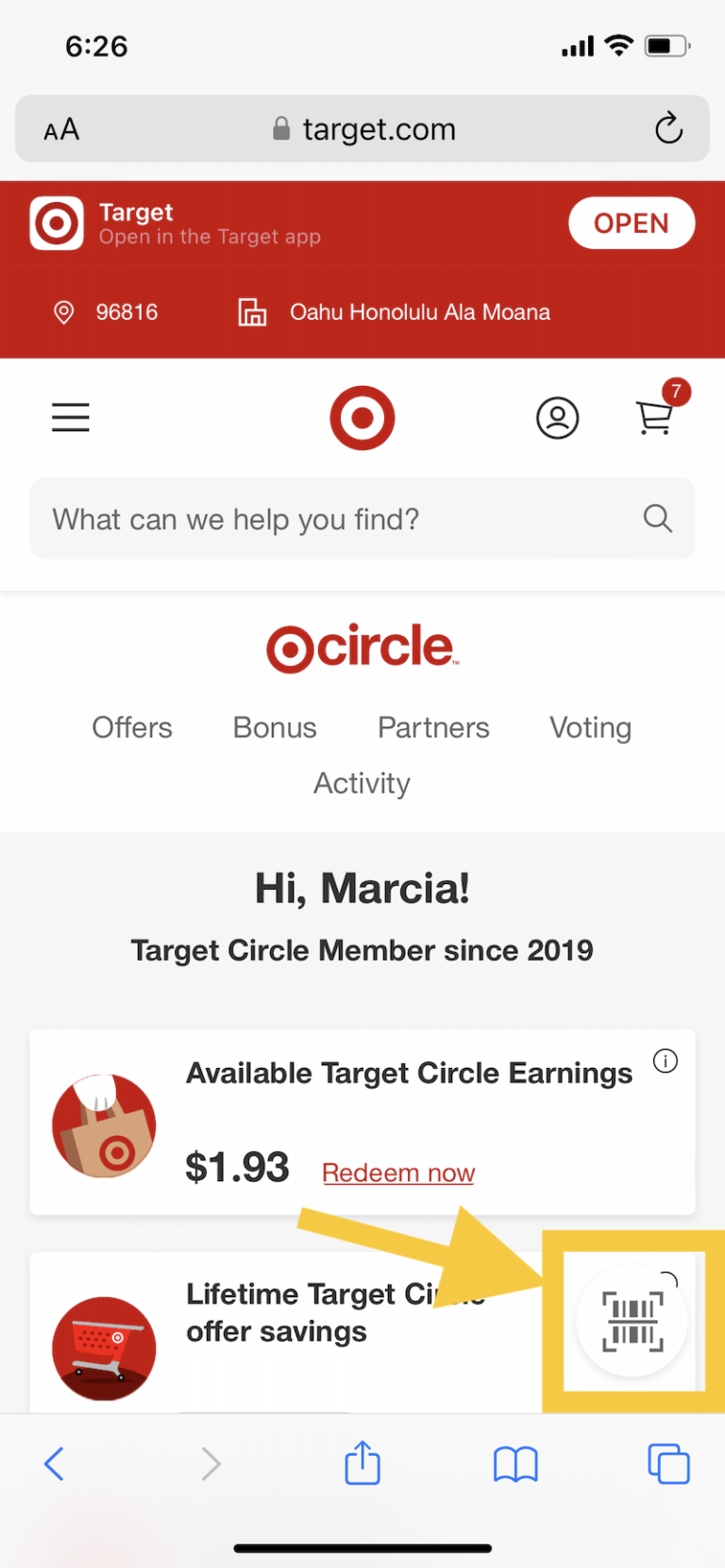
Task: Switch to the Bonus tab
Action: click(x=275, y=727)
